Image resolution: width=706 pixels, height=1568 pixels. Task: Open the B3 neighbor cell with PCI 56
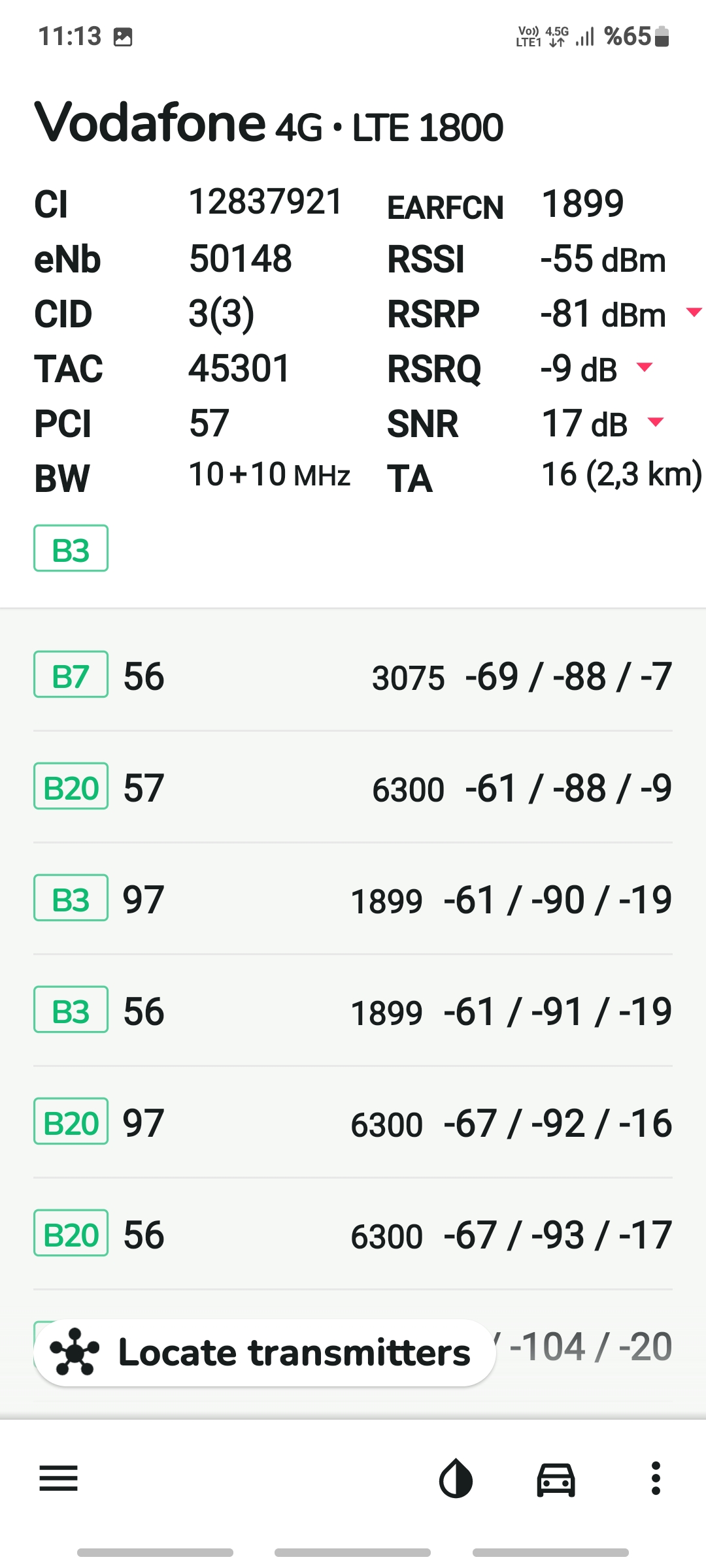pos(353,1011)
